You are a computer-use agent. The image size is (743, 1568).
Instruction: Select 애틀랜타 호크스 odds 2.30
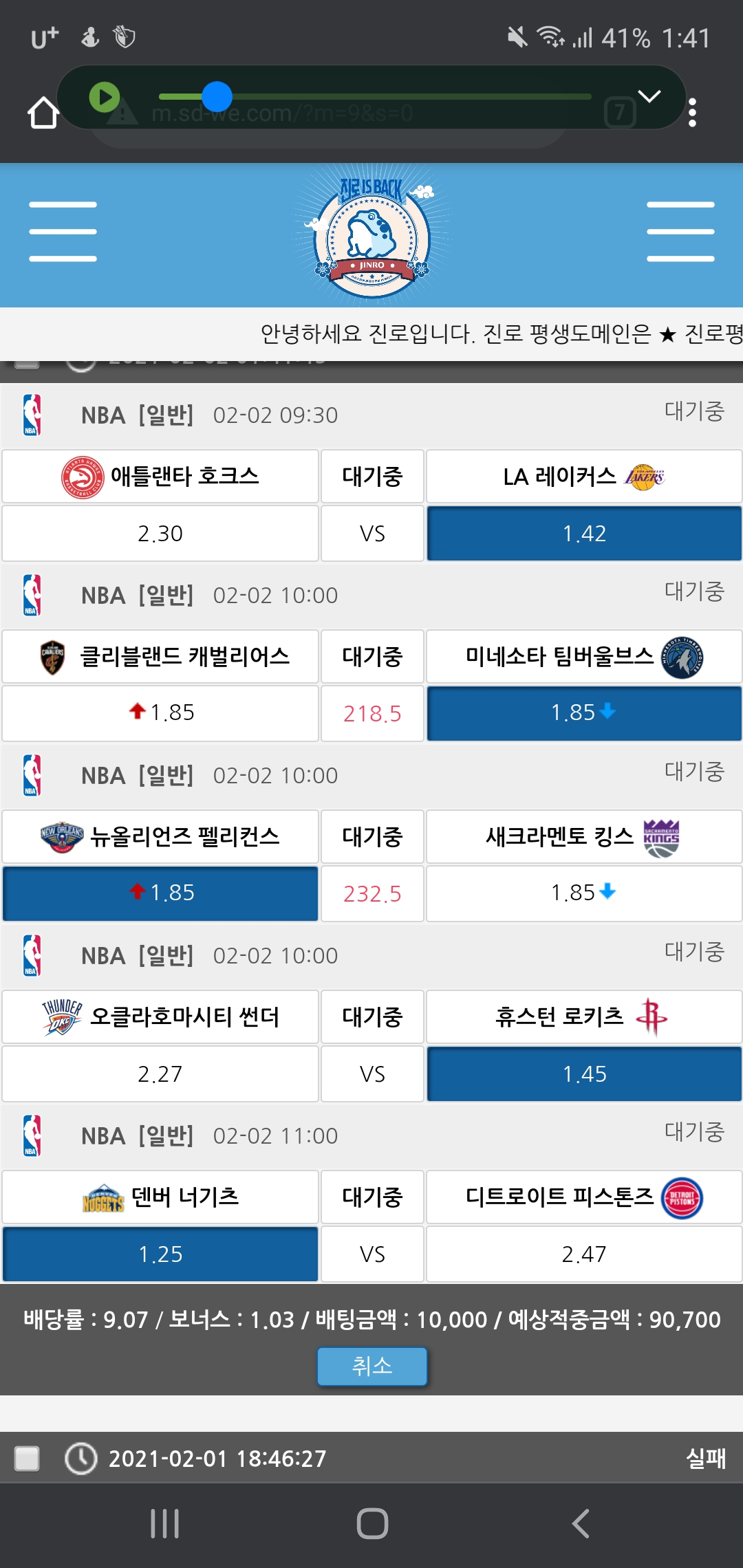click(x=160, y=534)
